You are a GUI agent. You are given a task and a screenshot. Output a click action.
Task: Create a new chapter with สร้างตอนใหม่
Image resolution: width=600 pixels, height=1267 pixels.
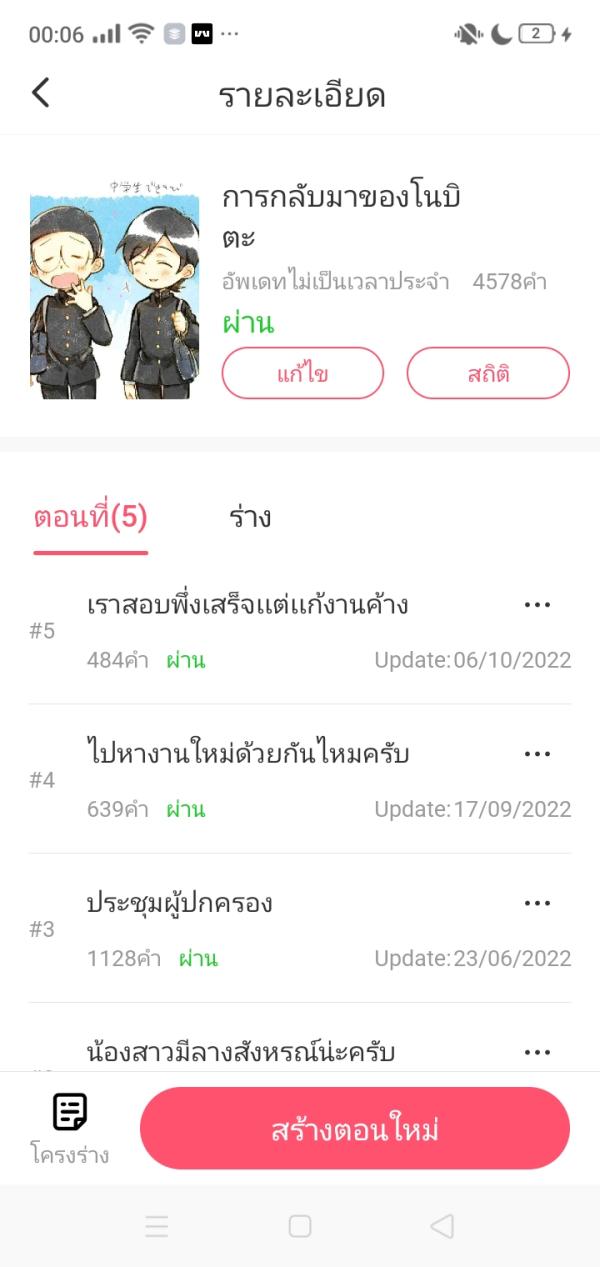point(355,1129)
